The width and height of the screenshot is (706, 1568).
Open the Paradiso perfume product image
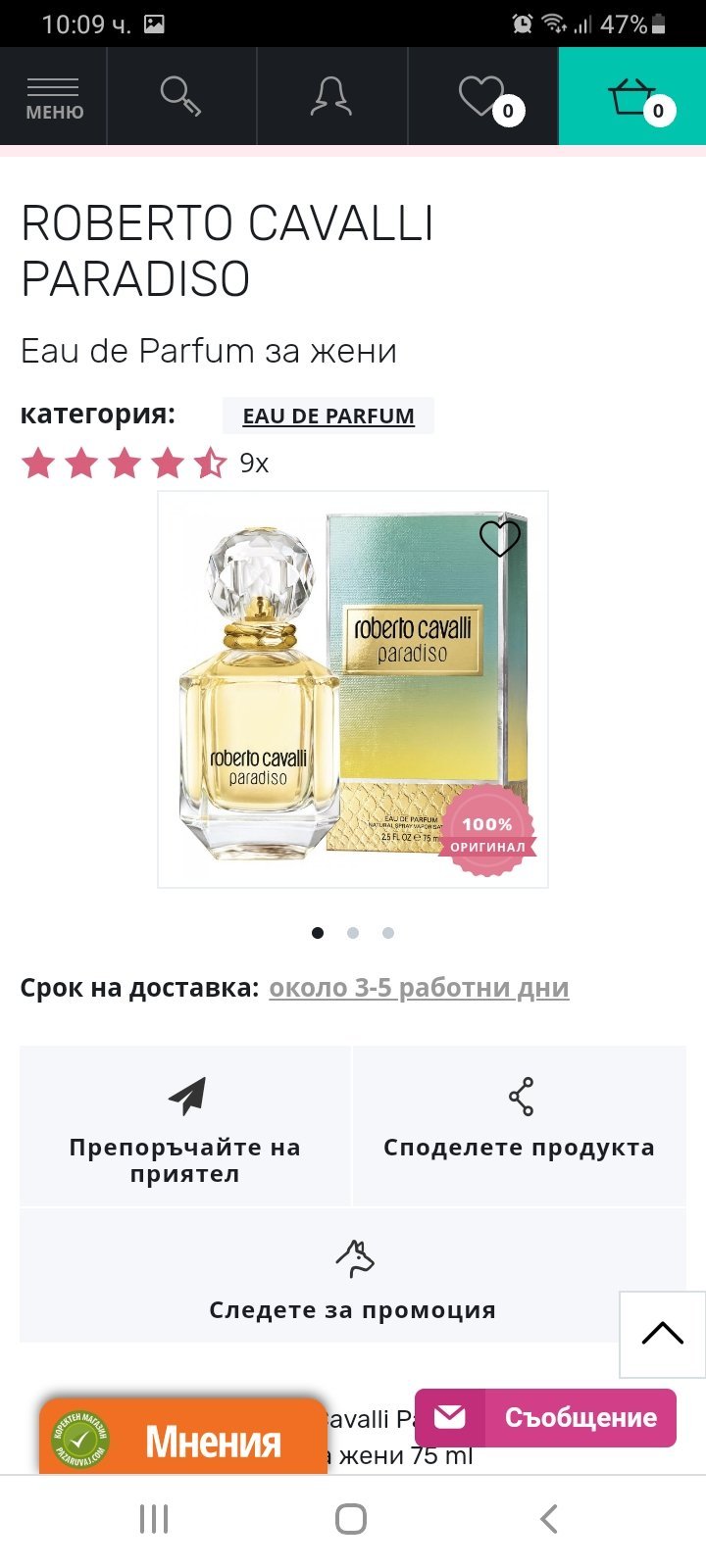coord(353,689)
